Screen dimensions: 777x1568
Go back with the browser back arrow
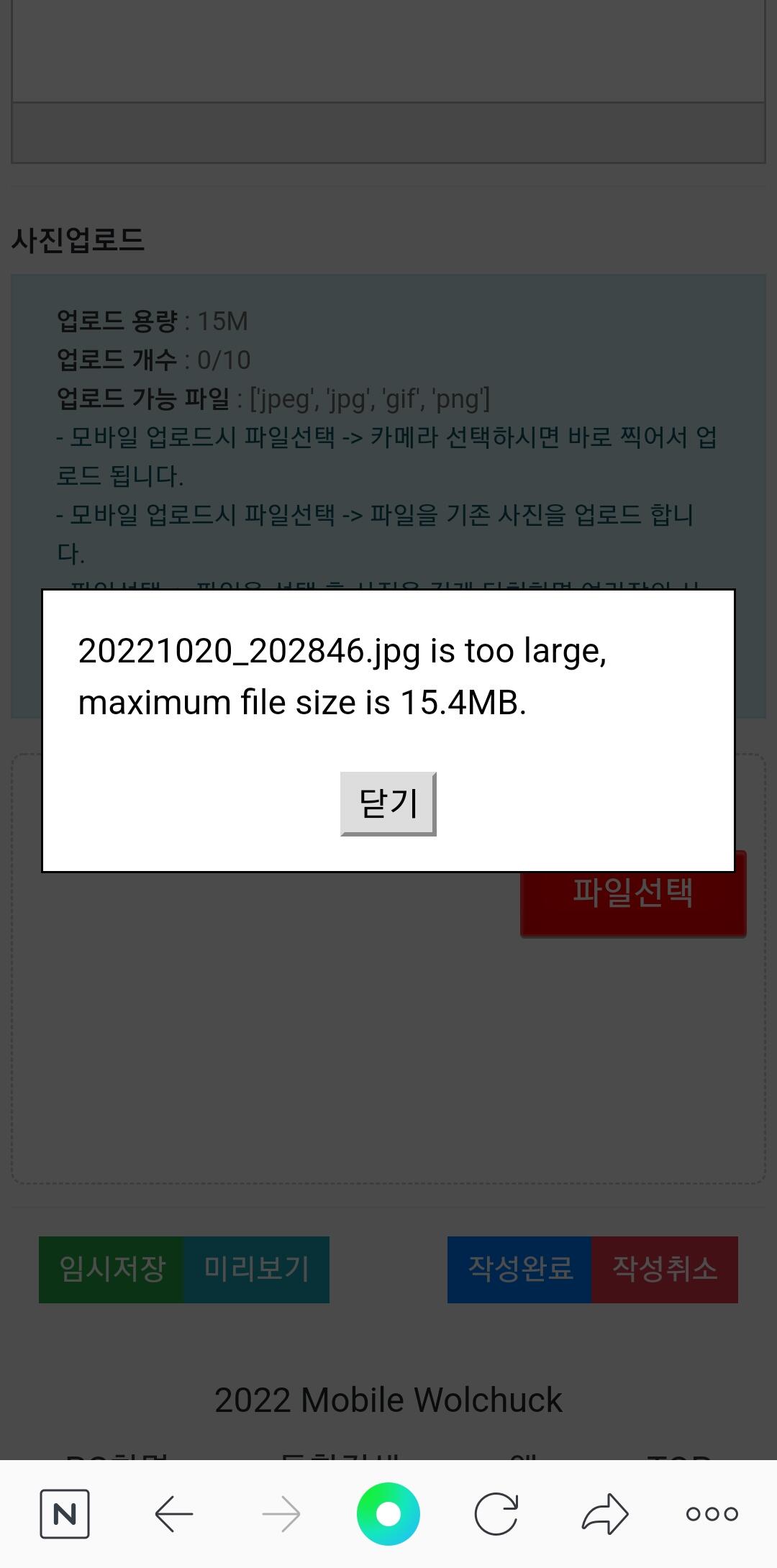point(173,1514)
